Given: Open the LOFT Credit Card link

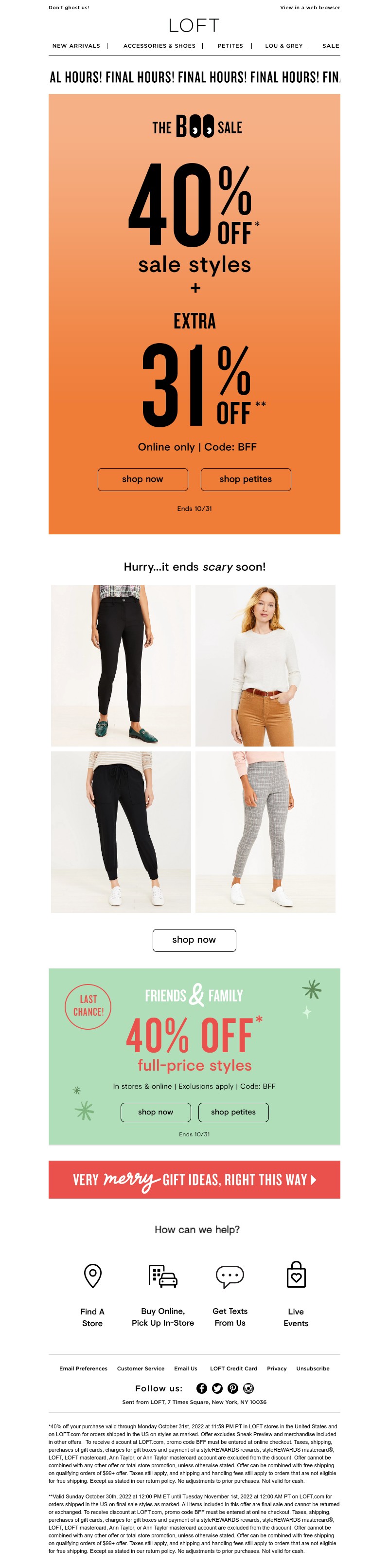Looking at the screenshot, I should coord(233,1368).
